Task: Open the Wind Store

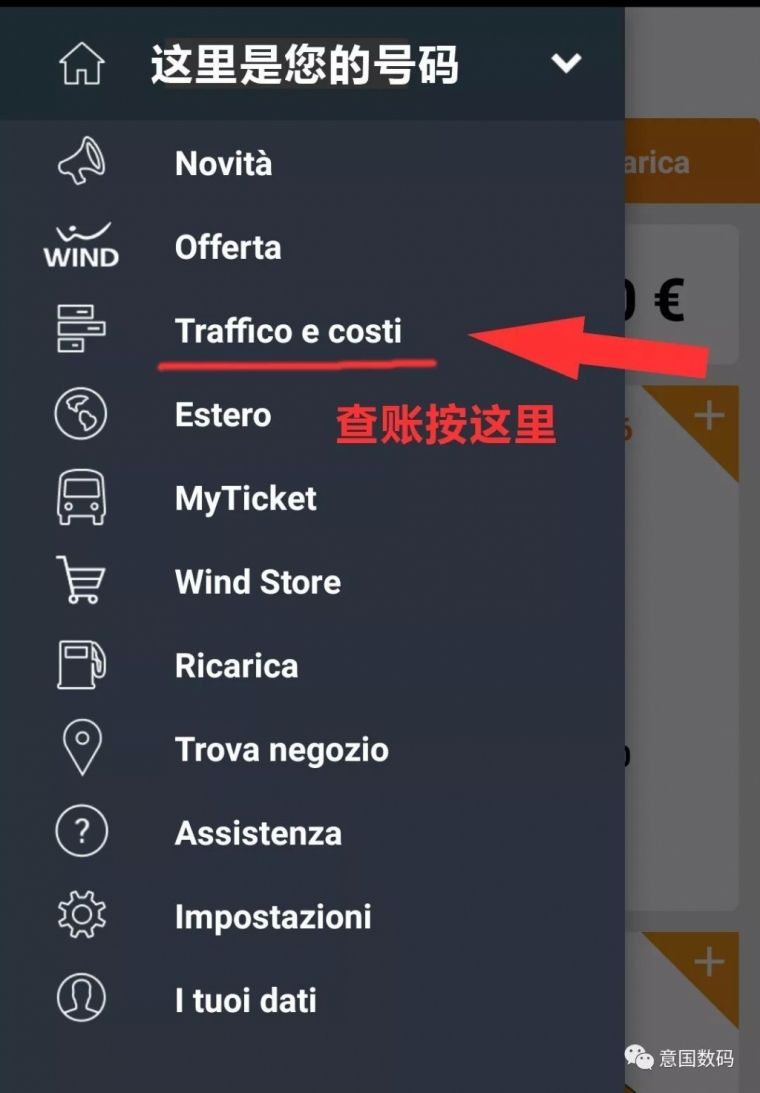Action: coord(257,582)
